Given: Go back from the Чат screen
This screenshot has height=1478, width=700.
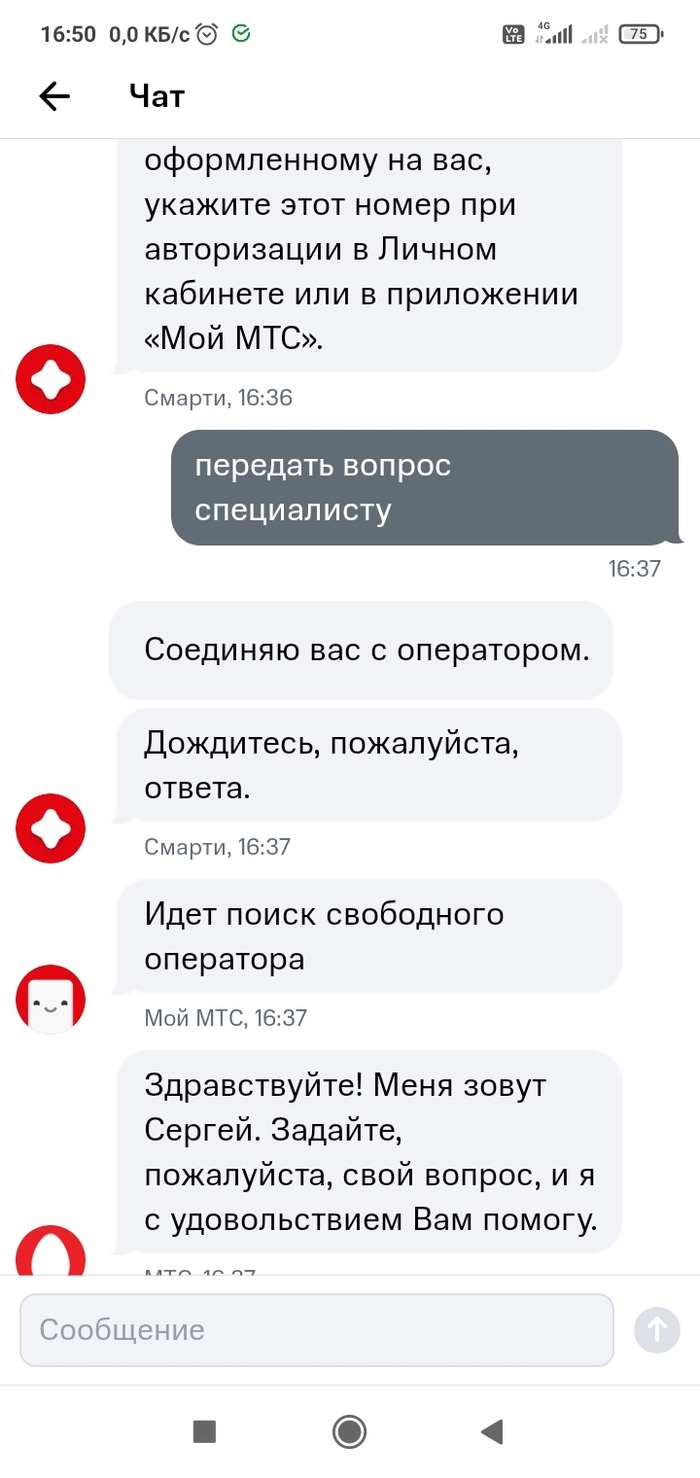Looking at the screenshot, I should pos(54,96).
